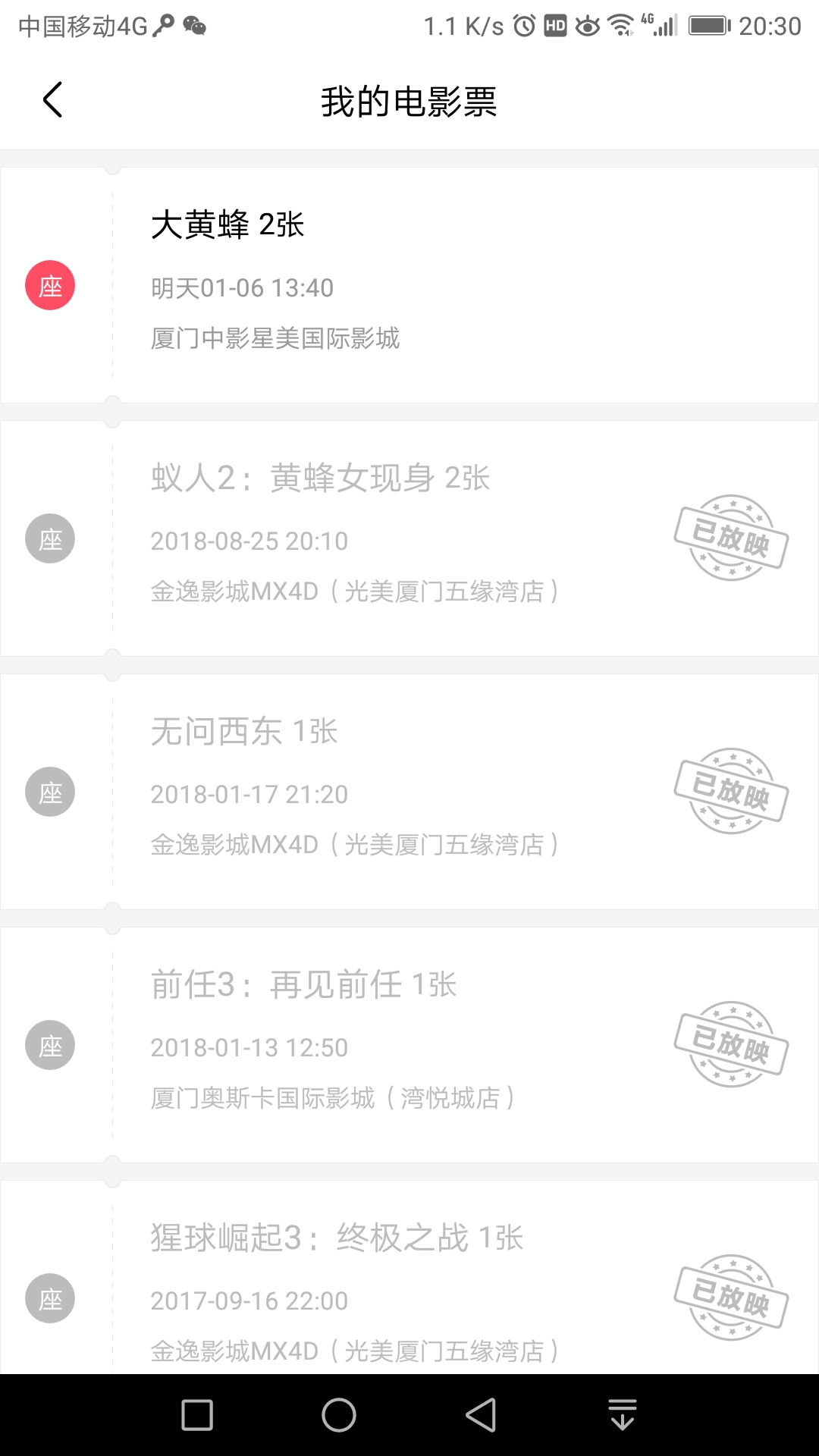
Task: Tap the system home button
Action: (x=338, y=1415)
